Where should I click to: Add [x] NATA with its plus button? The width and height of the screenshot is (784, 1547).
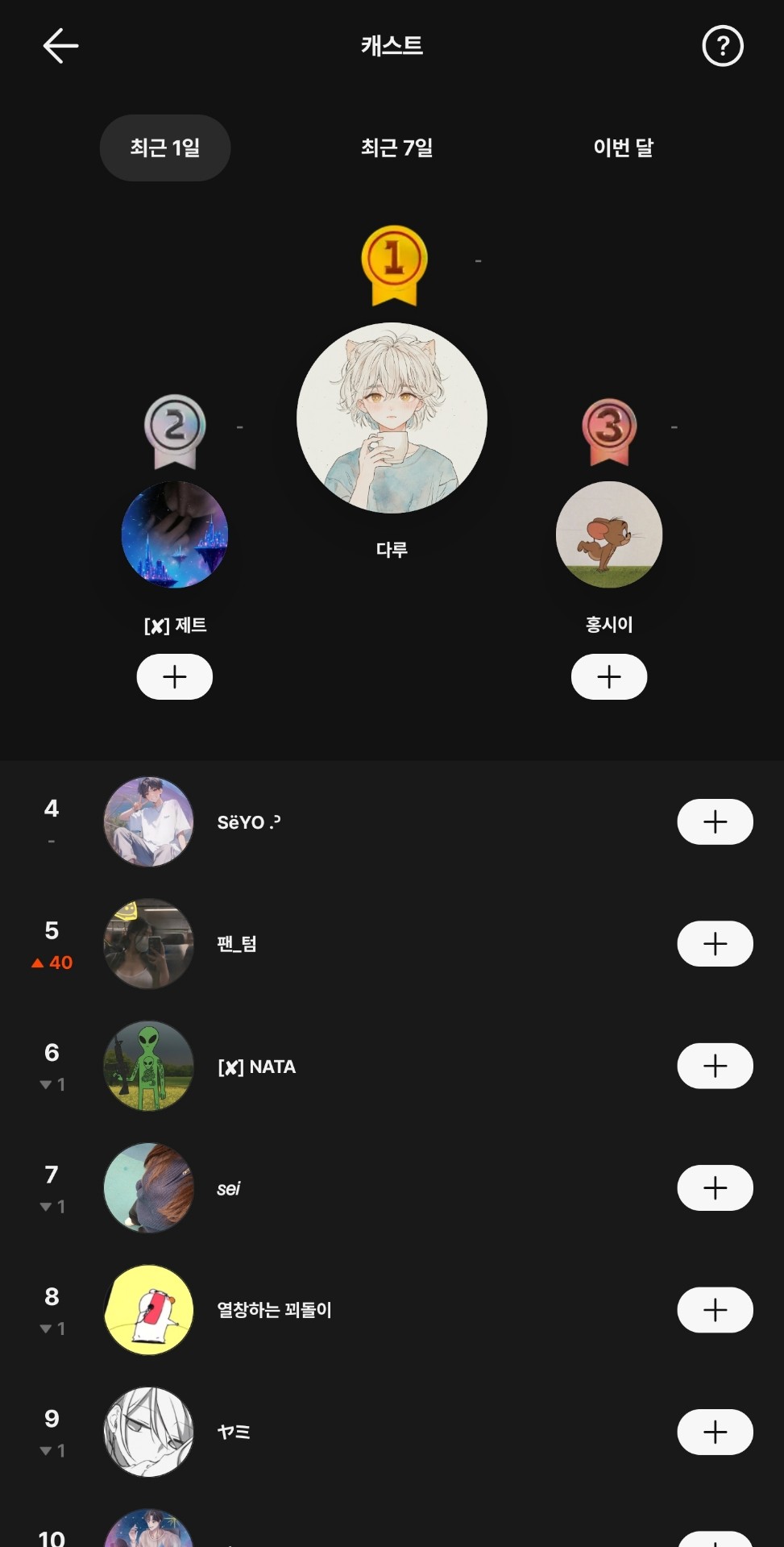715,1067
